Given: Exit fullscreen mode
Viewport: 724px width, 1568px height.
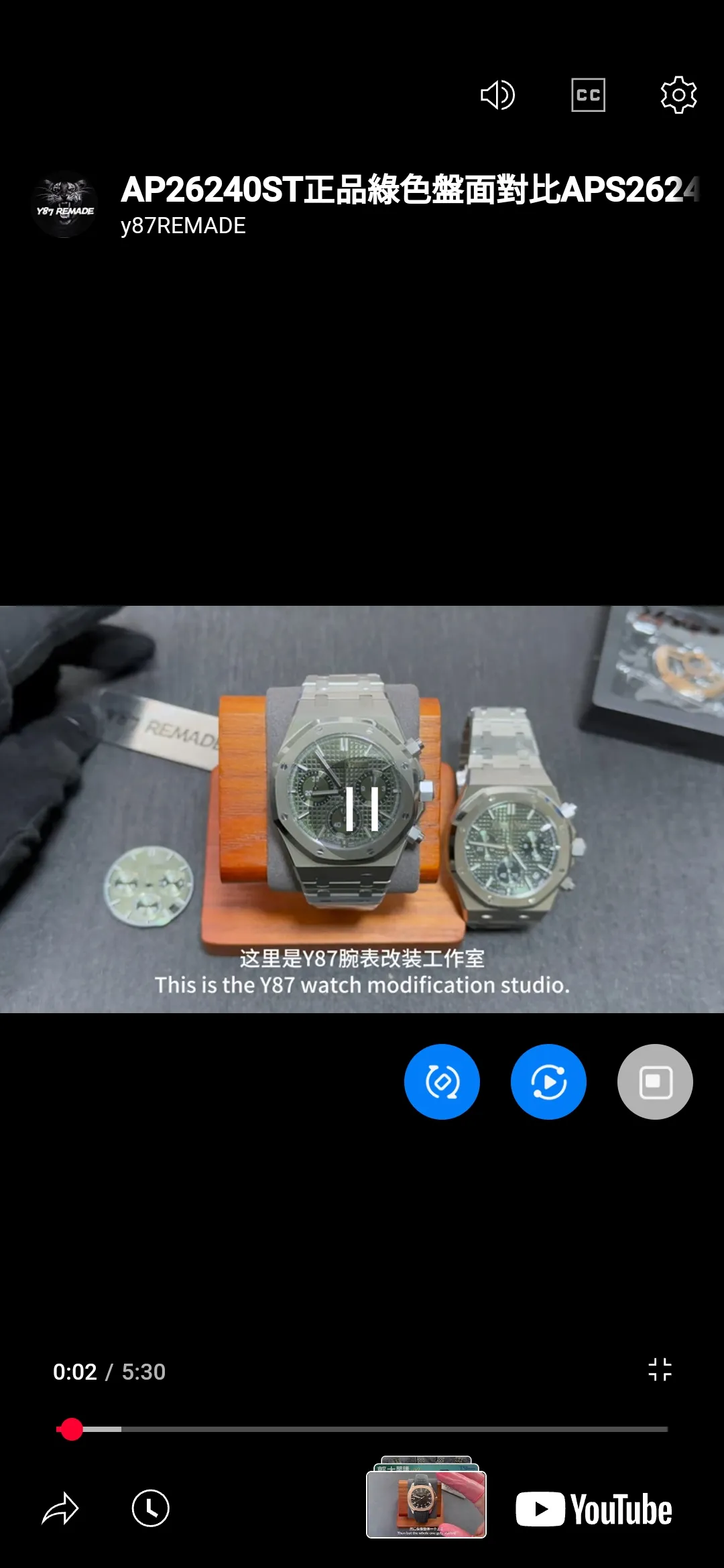Looking at the screenshot, I should (660, 1370).
